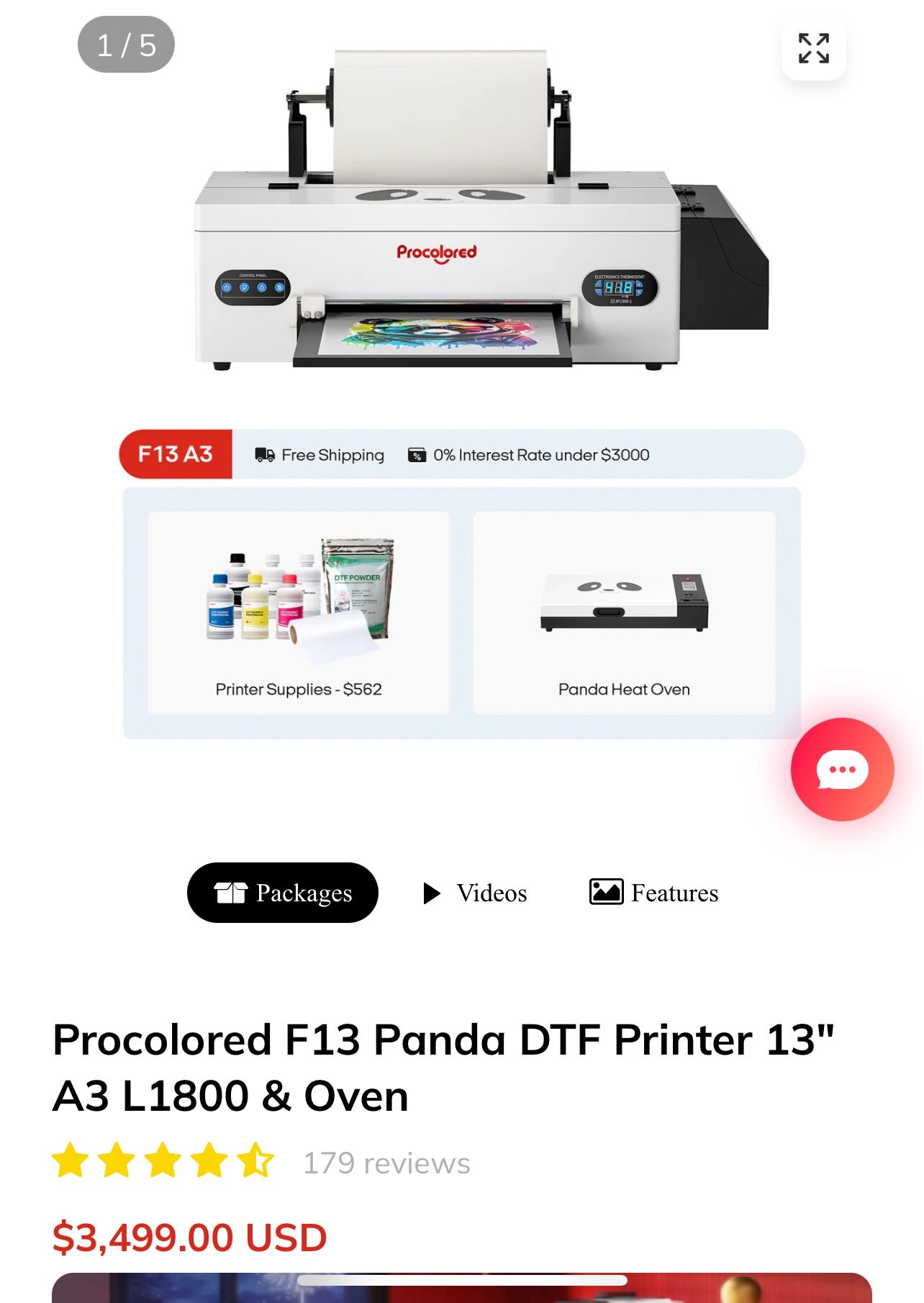Switch to the Videos tab
924x1303 pixels.
coord(476,893)
